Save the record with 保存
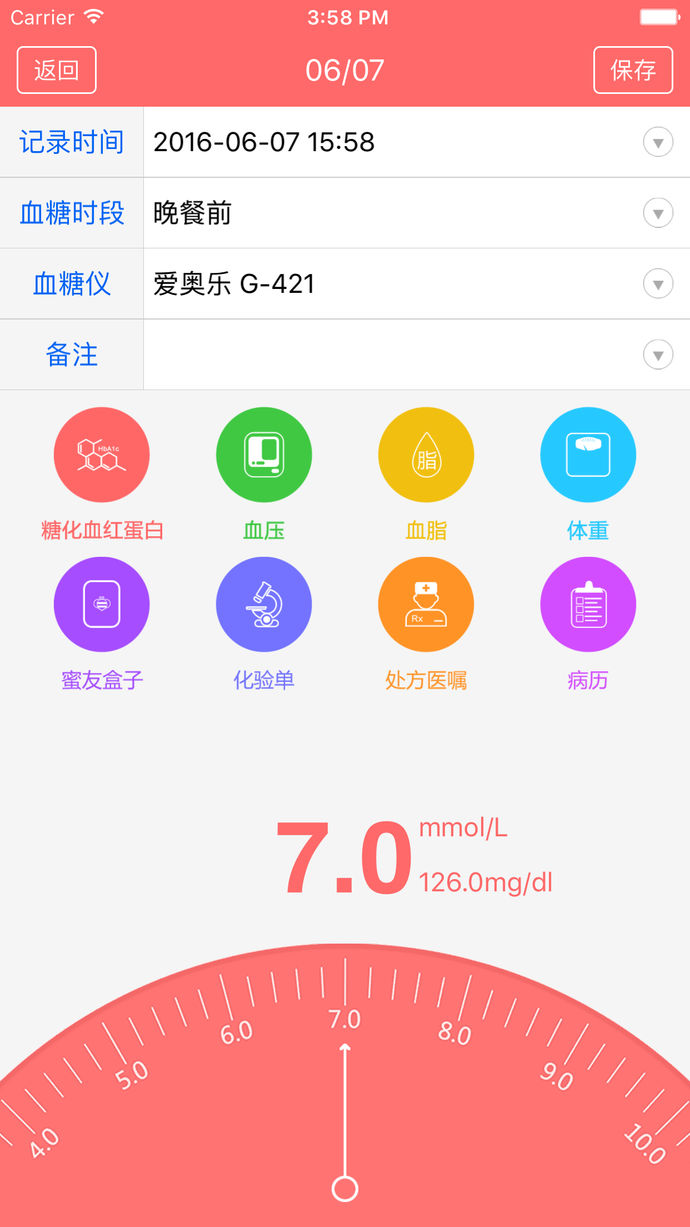The image size is (690, 1227). coord(632,70)
